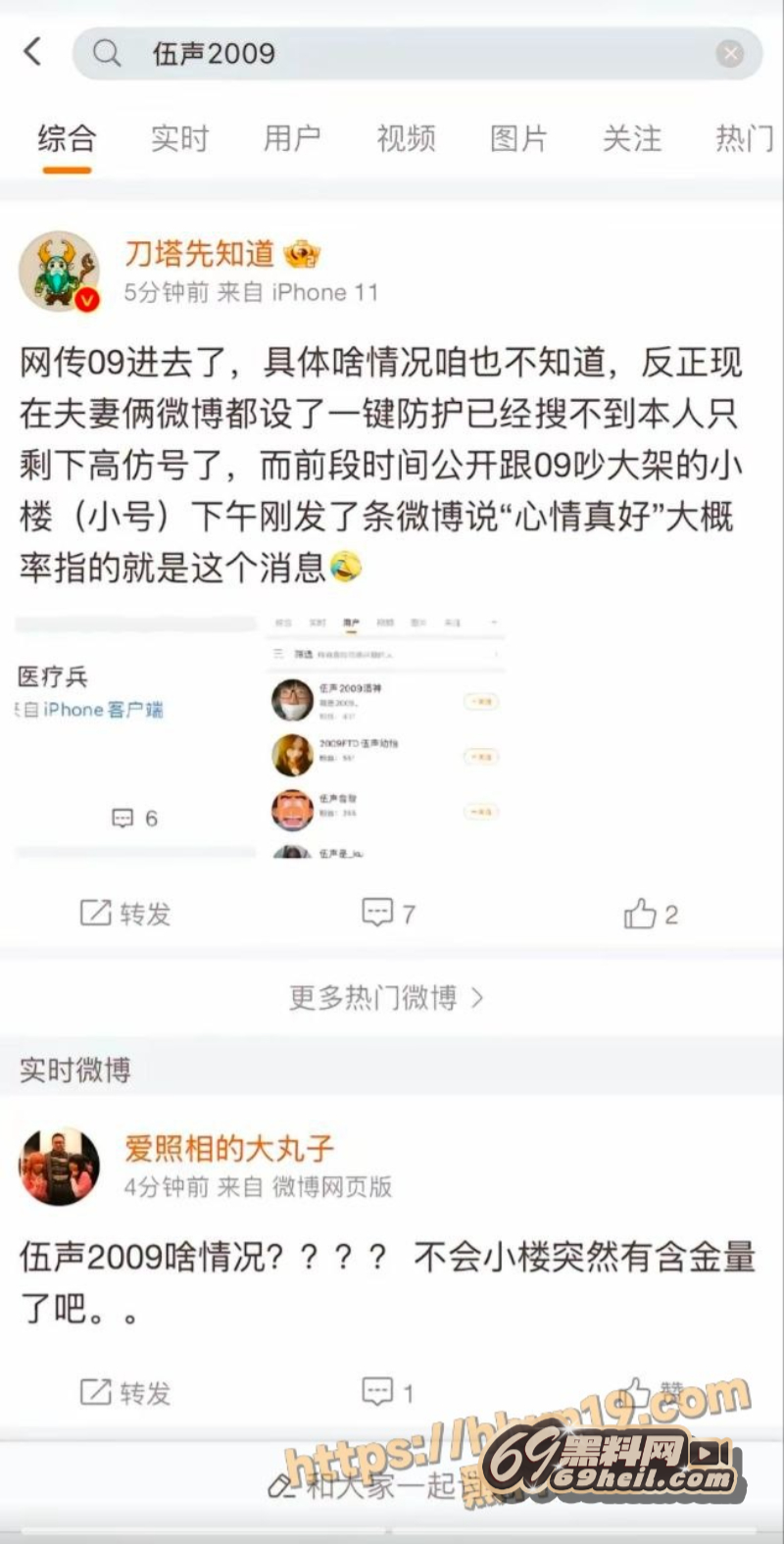Screen dimensions: 784x1544
Task: Open comments on 刀塔先知道's post
Action: [x=389, y=914]
